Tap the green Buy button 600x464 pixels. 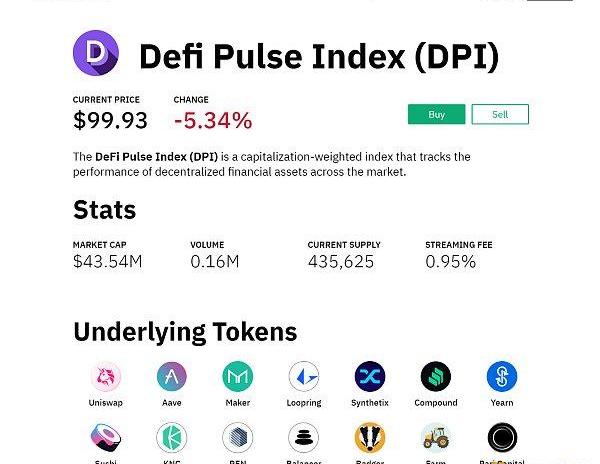click(436, 114)
